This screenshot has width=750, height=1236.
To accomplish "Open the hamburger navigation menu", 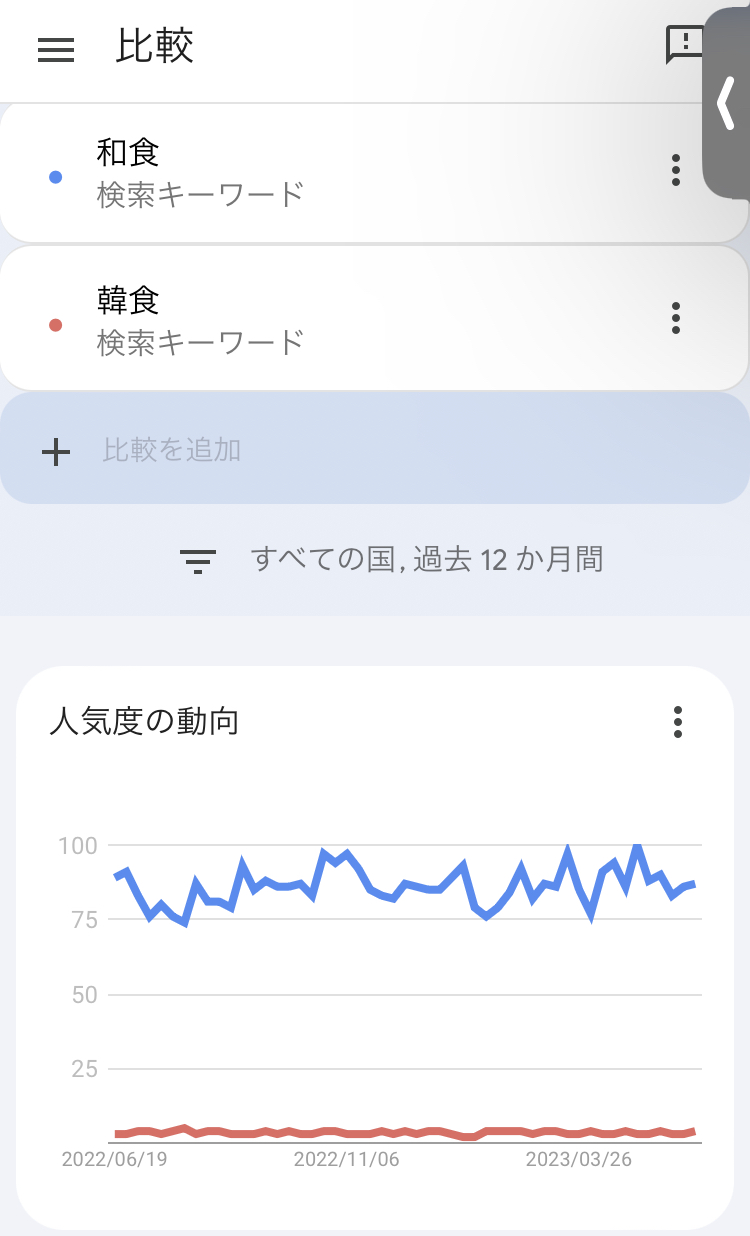I will (56, 49).
